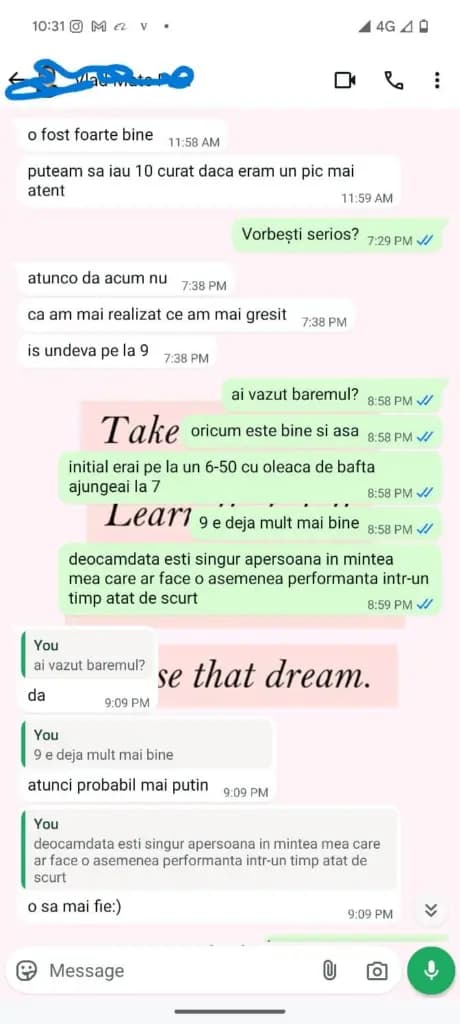460x1024 pixels.
Task: Open the camera from message bar
Action: coord(376,971)
